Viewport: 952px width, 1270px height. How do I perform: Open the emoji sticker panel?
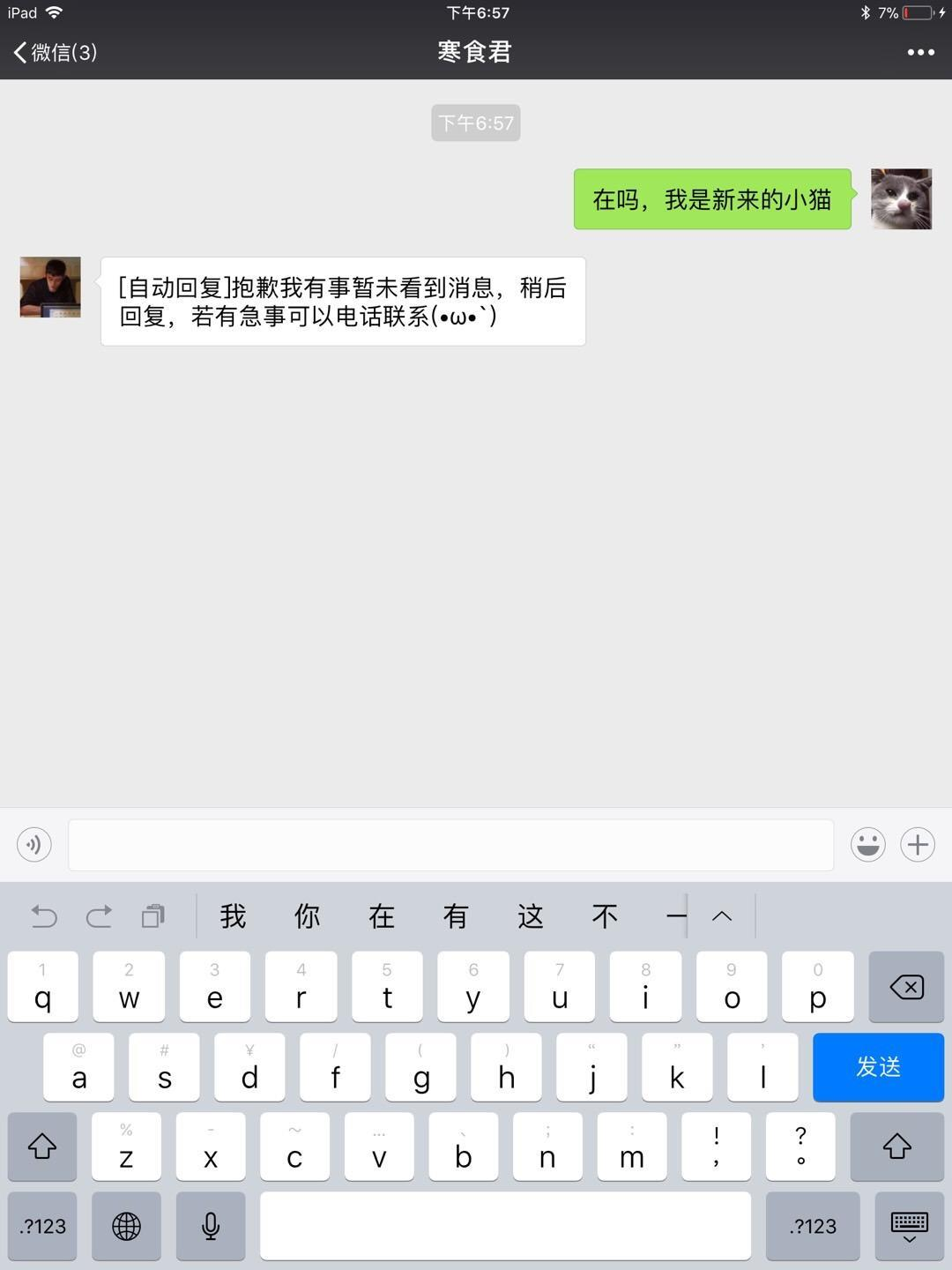[x=867, y=845]
